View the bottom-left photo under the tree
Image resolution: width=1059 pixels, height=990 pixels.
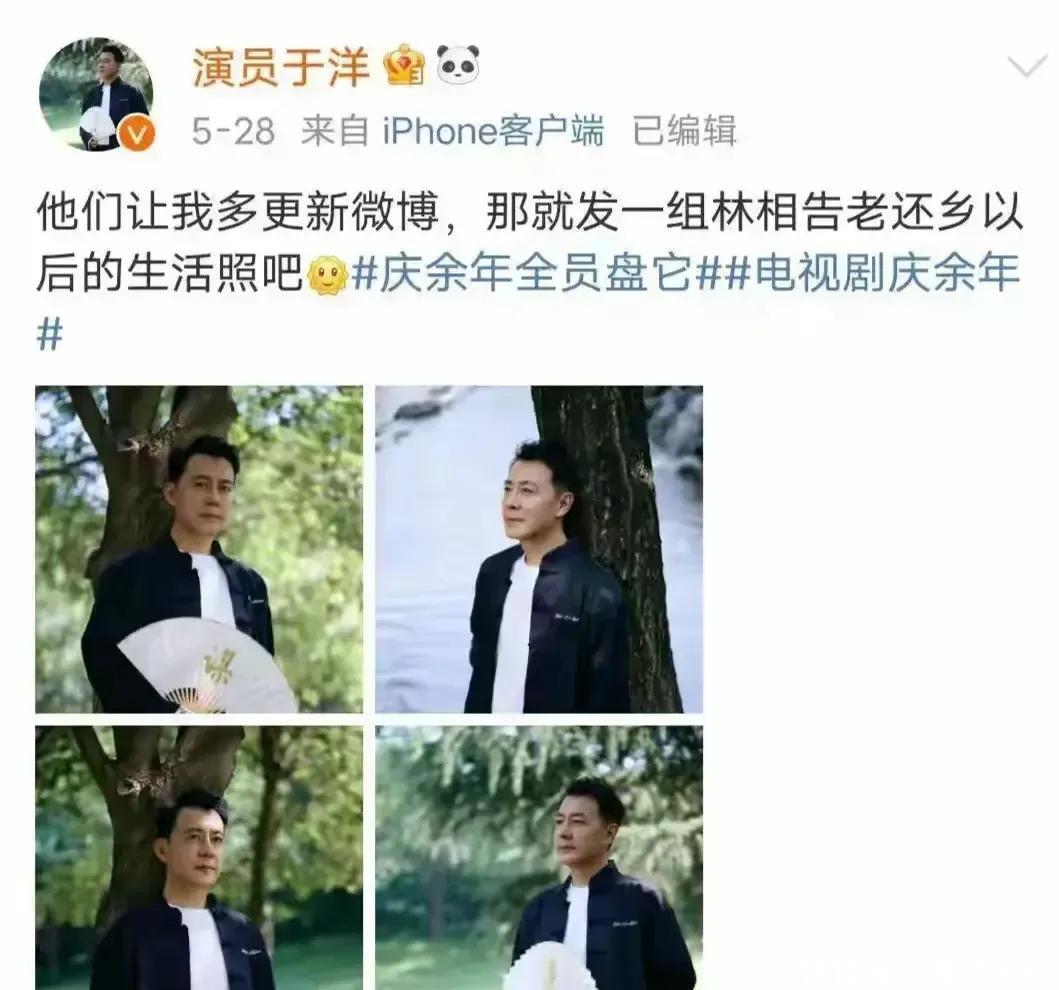199,857
